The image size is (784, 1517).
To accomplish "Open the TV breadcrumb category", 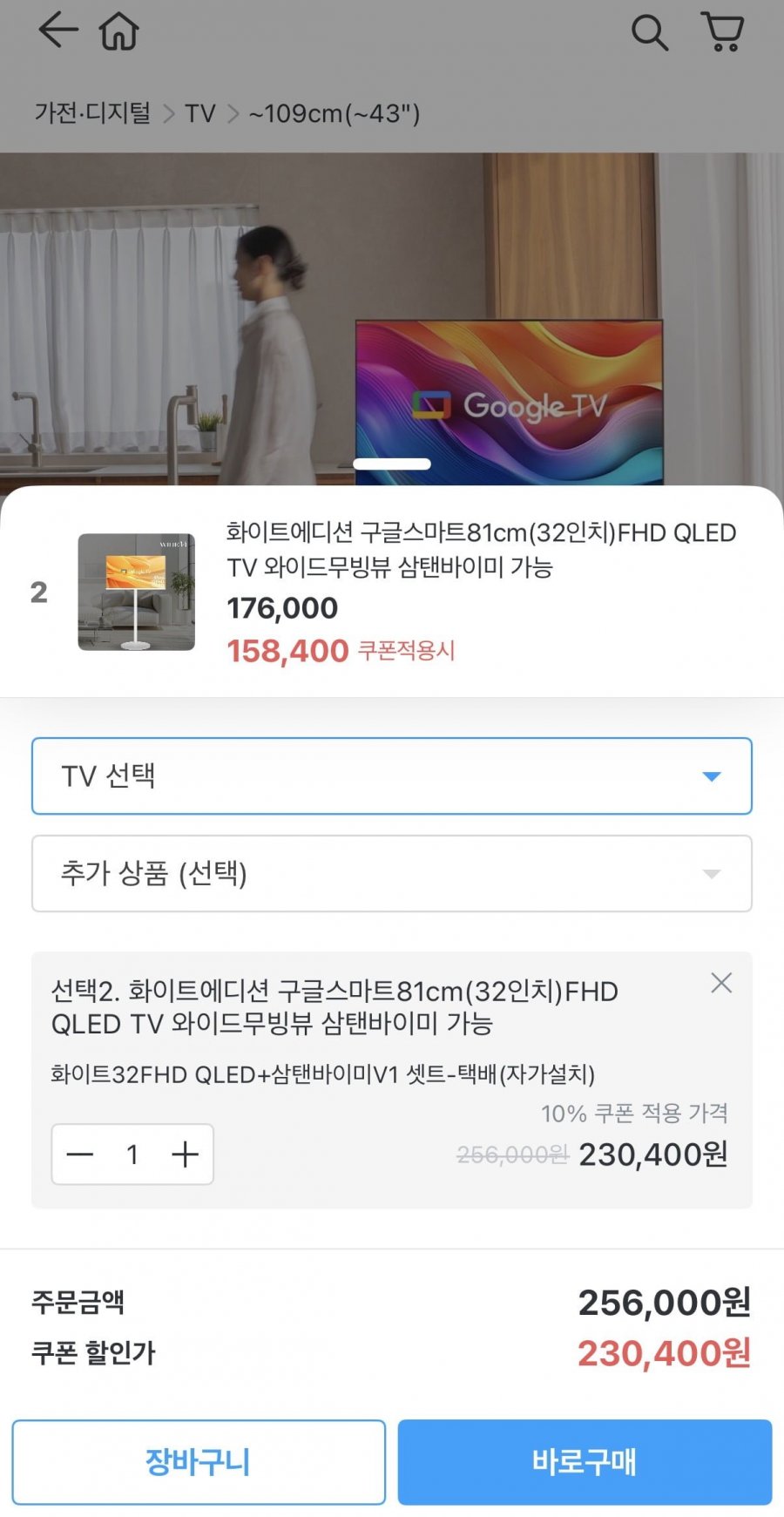I will coord(200,113).
